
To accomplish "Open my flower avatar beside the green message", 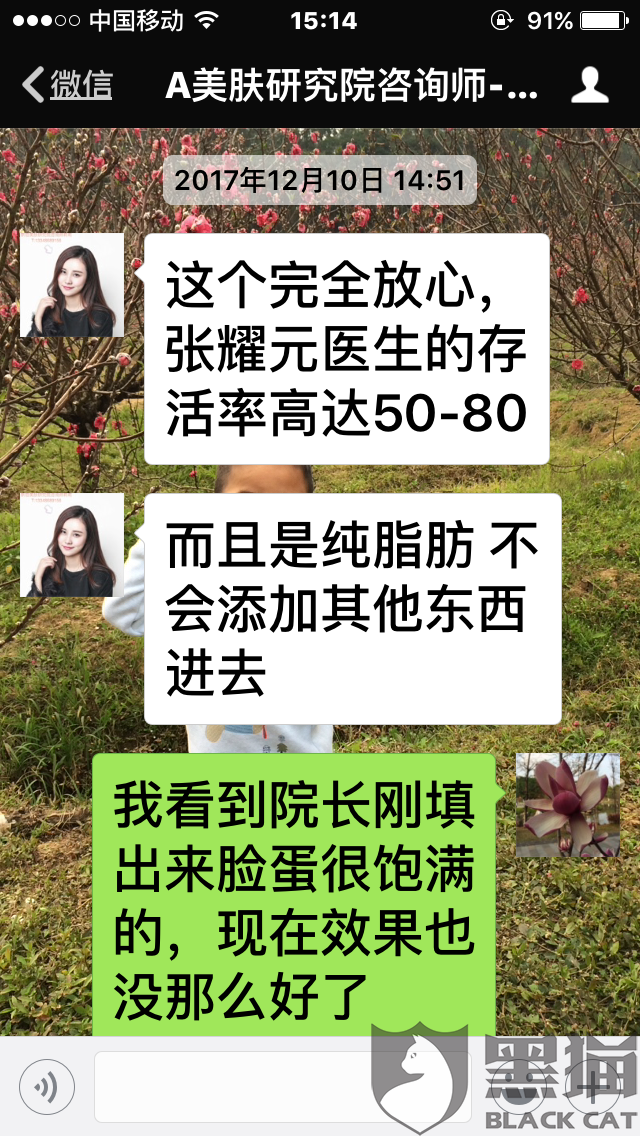I will pyautogui.click(x=567, y=806).
